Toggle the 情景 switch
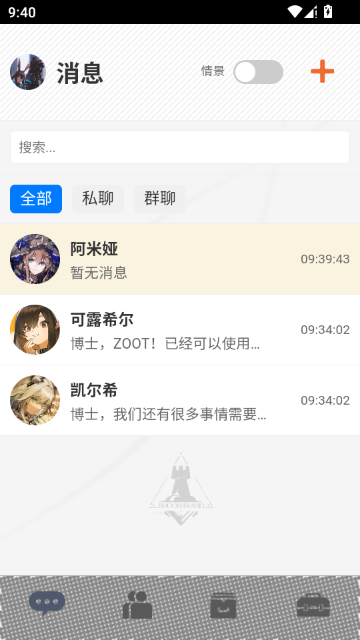 coord(258,72)
